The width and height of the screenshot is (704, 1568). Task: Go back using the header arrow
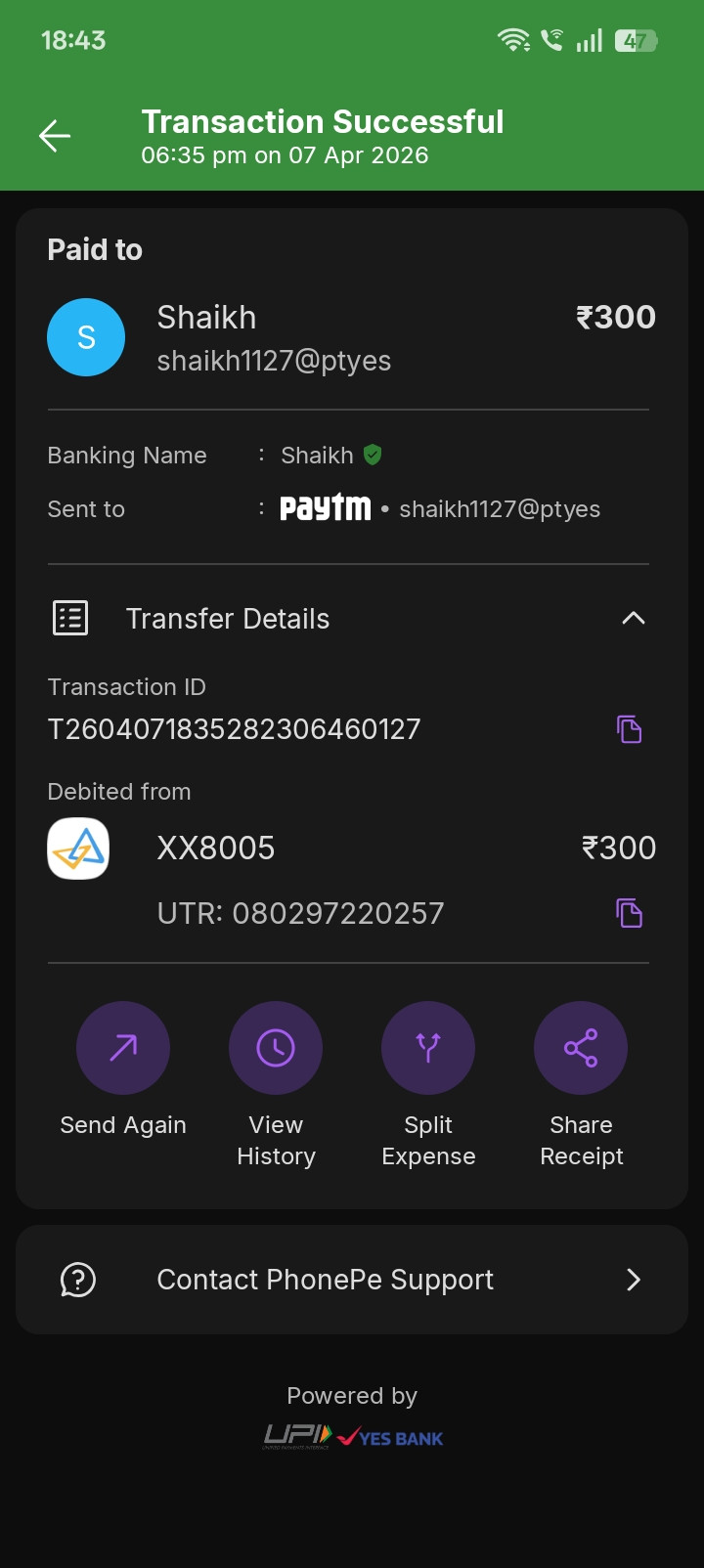(55, 136)
